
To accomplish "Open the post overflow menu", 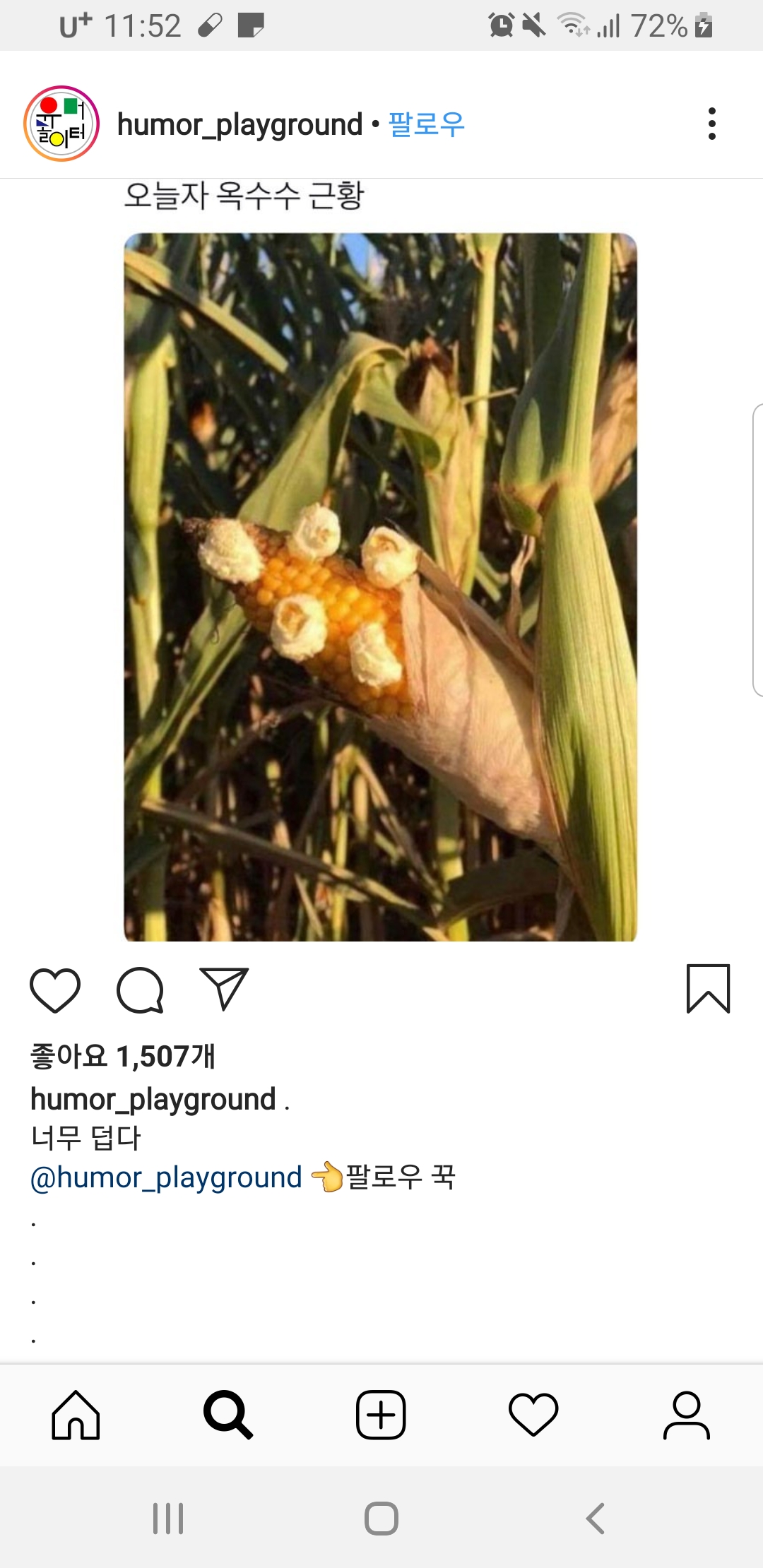I will pyautogui.click(x=711, y=124).
